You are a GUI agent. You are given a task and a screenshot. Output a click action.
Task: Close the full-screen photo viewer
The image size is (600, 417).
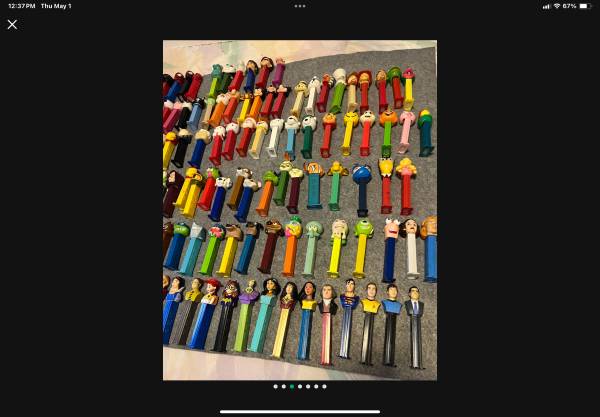point(12,24)
